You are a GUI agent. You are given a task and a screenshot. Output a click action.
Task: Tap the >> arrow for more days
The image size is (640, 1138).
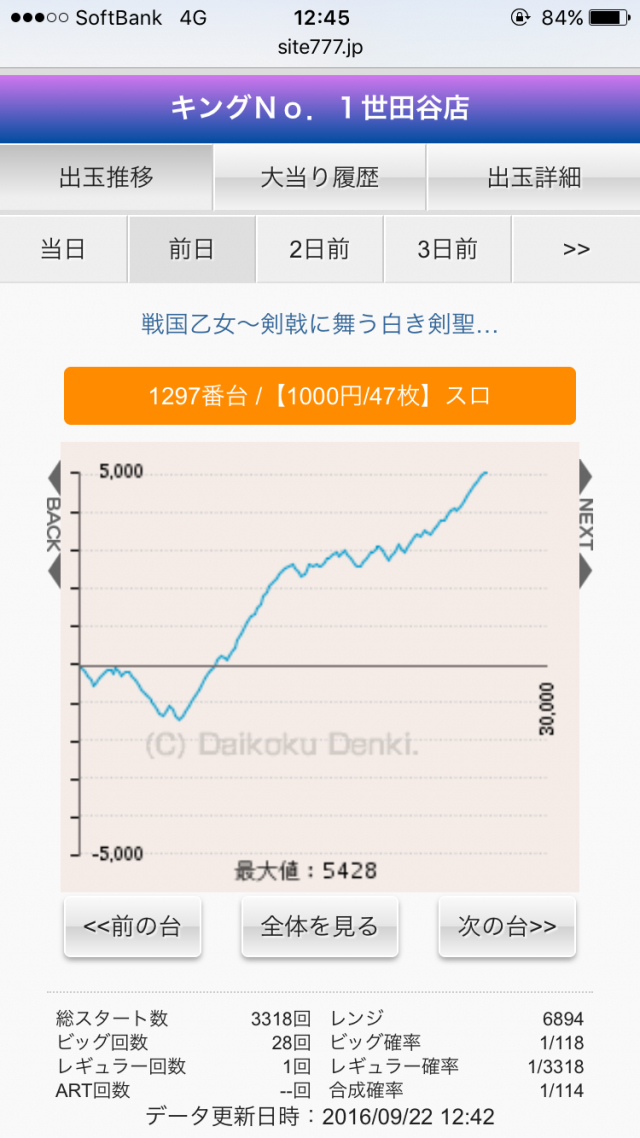(576, 249)
